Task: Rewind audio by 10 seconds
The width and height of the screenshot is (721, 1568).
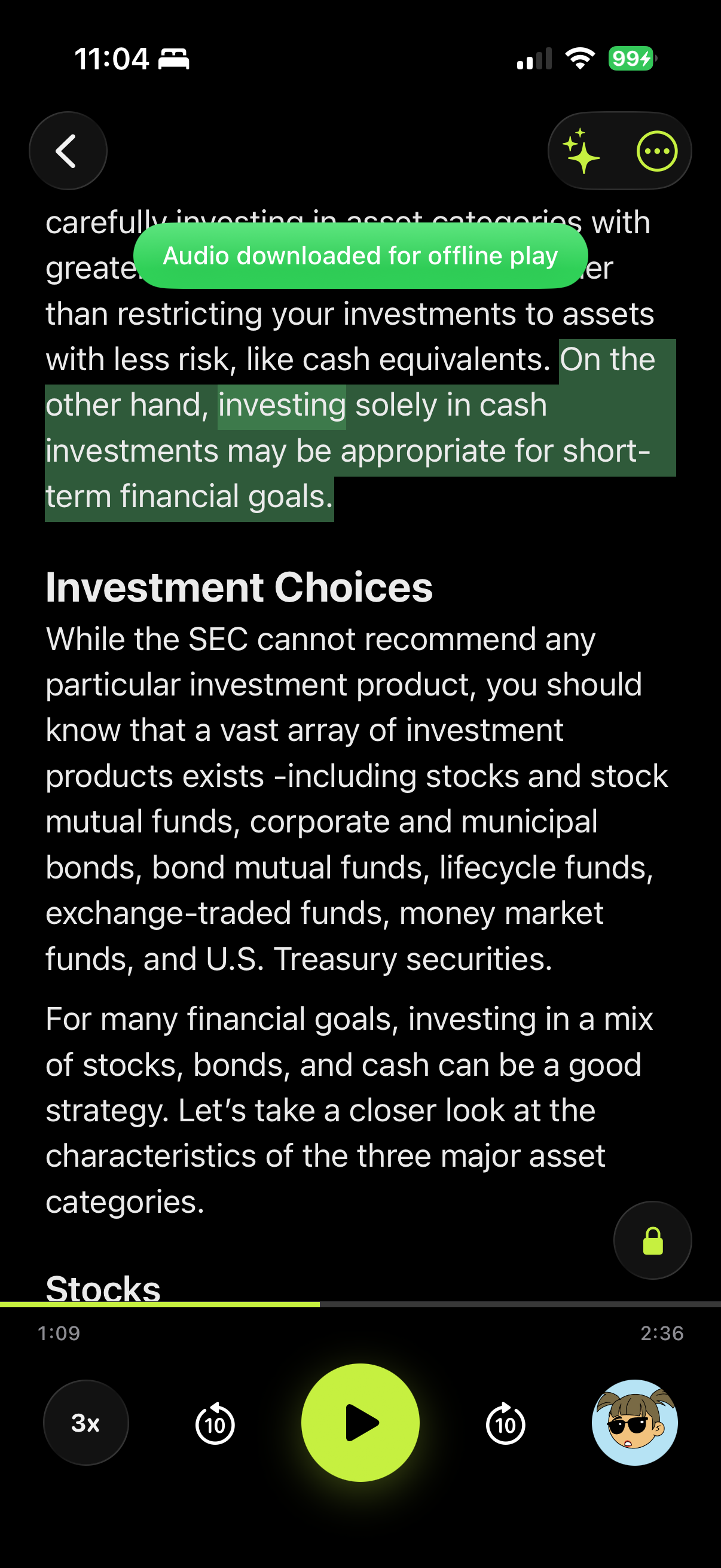Action: (215, 1424)
